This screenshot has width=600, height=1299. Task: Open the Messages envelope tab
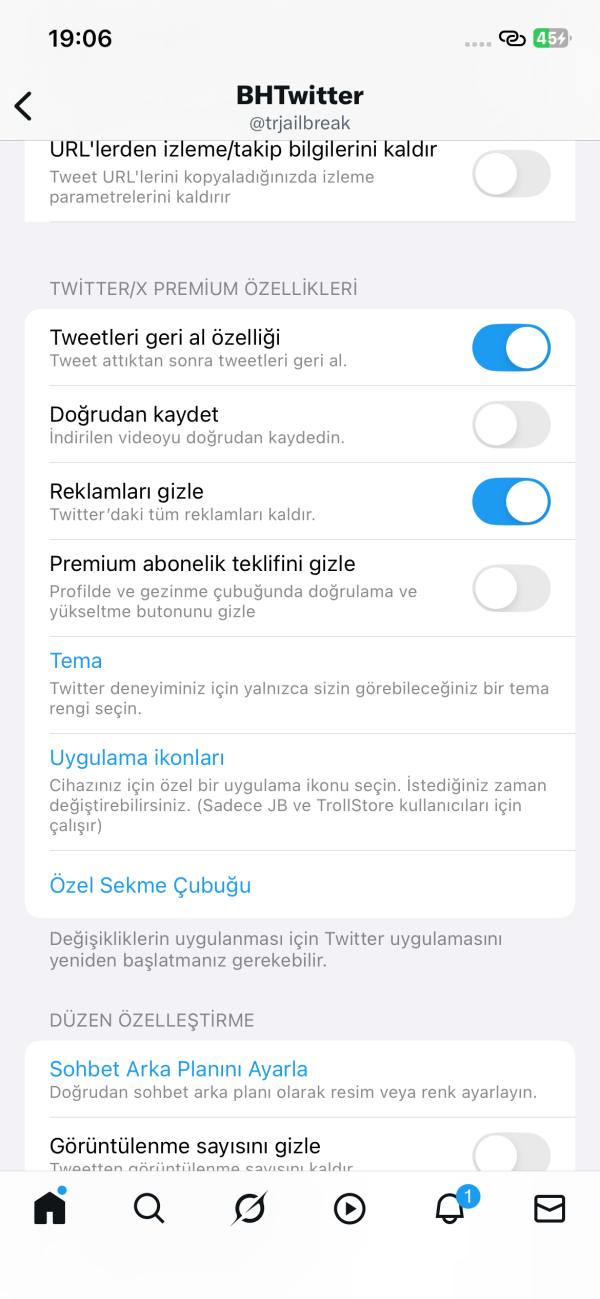click(549, 1208)
